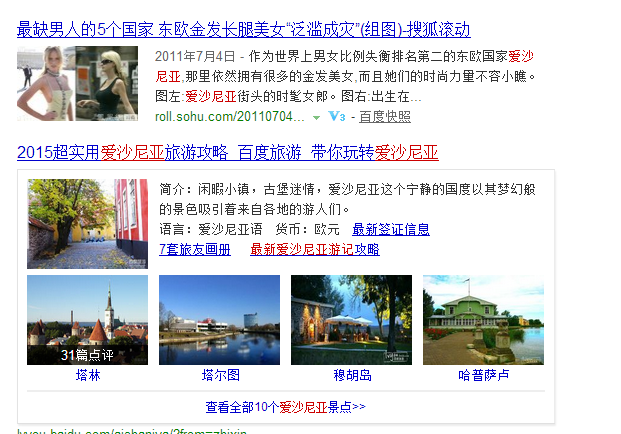Open 7套旅友画册 photo albums
621x434 pixels.
195,249
